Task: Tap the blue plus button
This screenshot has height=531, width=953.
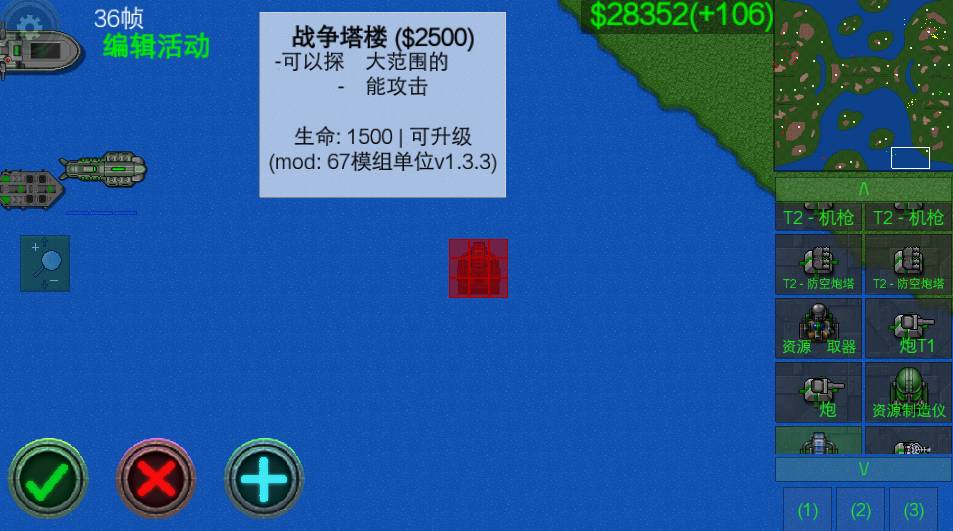Action: [x=264, y=481]
